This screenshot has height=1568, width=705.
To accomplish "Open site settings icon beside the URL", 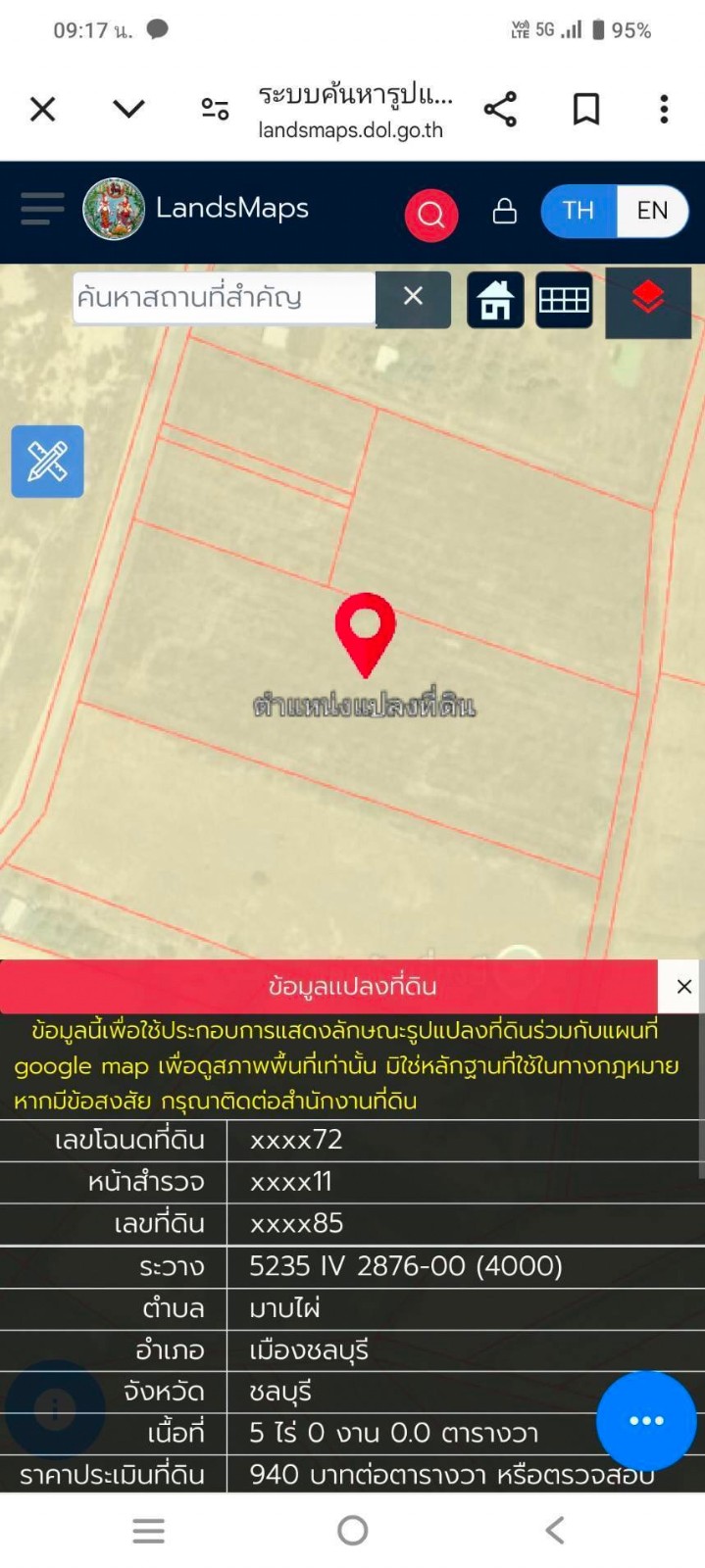I will pyautogui.click(x=215, y=109).
